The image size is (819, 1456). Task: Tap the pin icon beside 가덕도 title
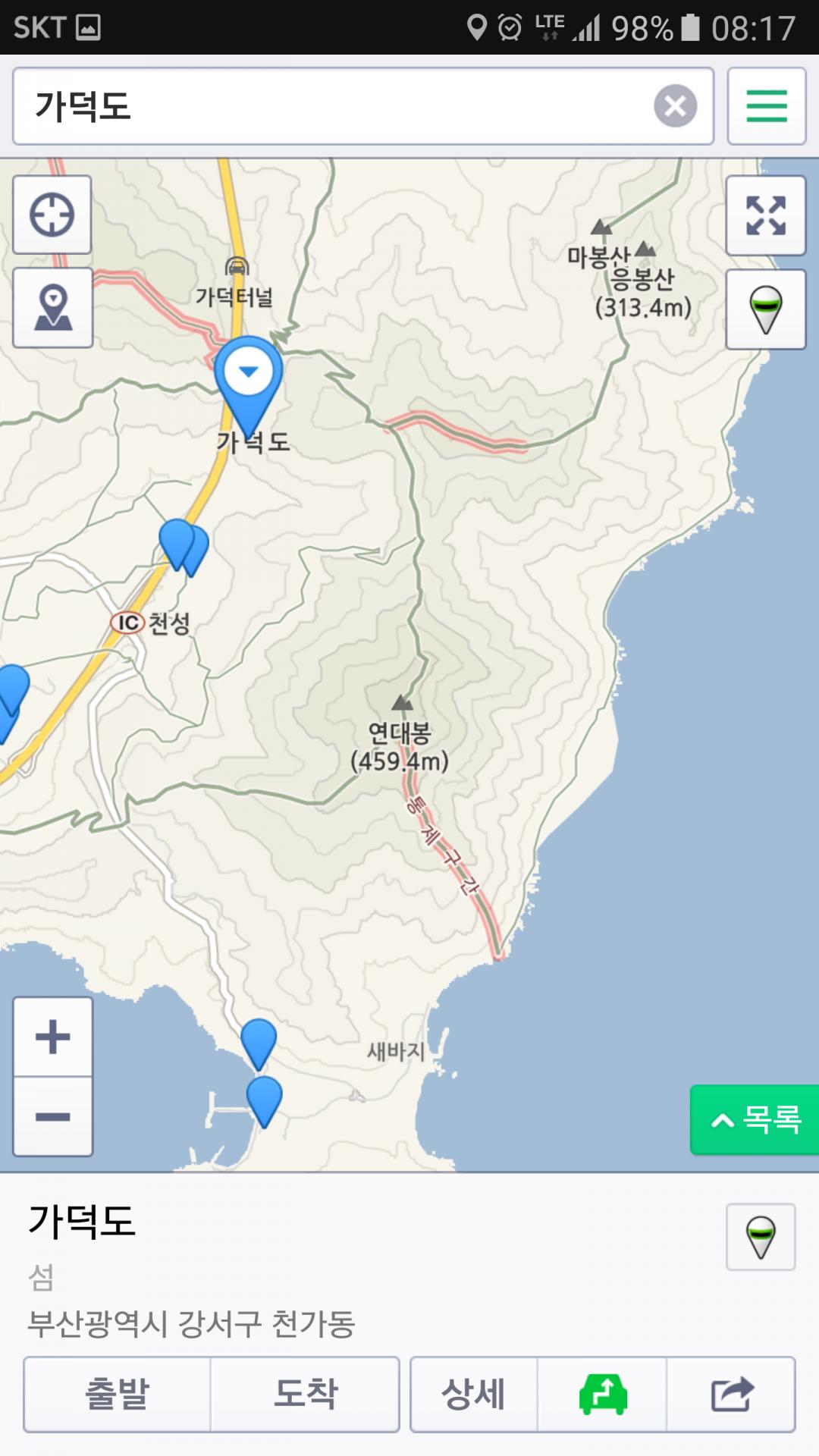(761, 1237)
